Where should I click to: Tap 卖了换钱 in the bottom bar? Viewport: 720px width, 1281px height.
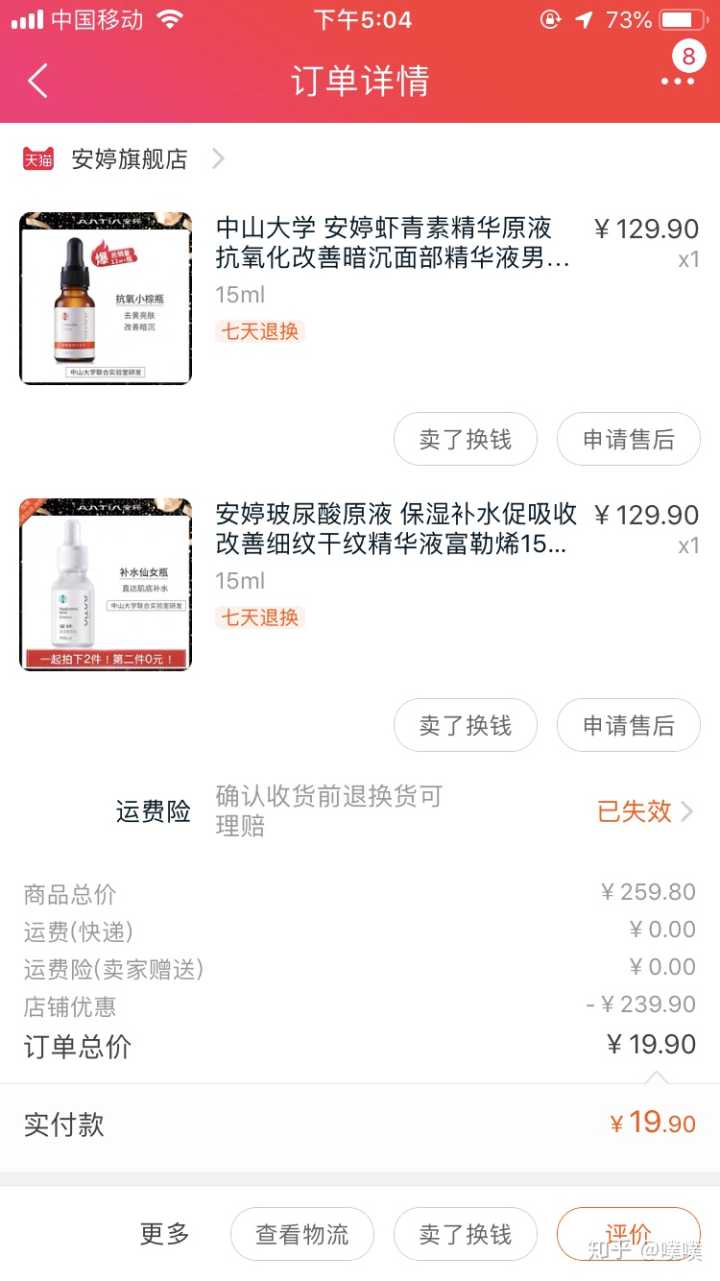[x=465, y=1234]
